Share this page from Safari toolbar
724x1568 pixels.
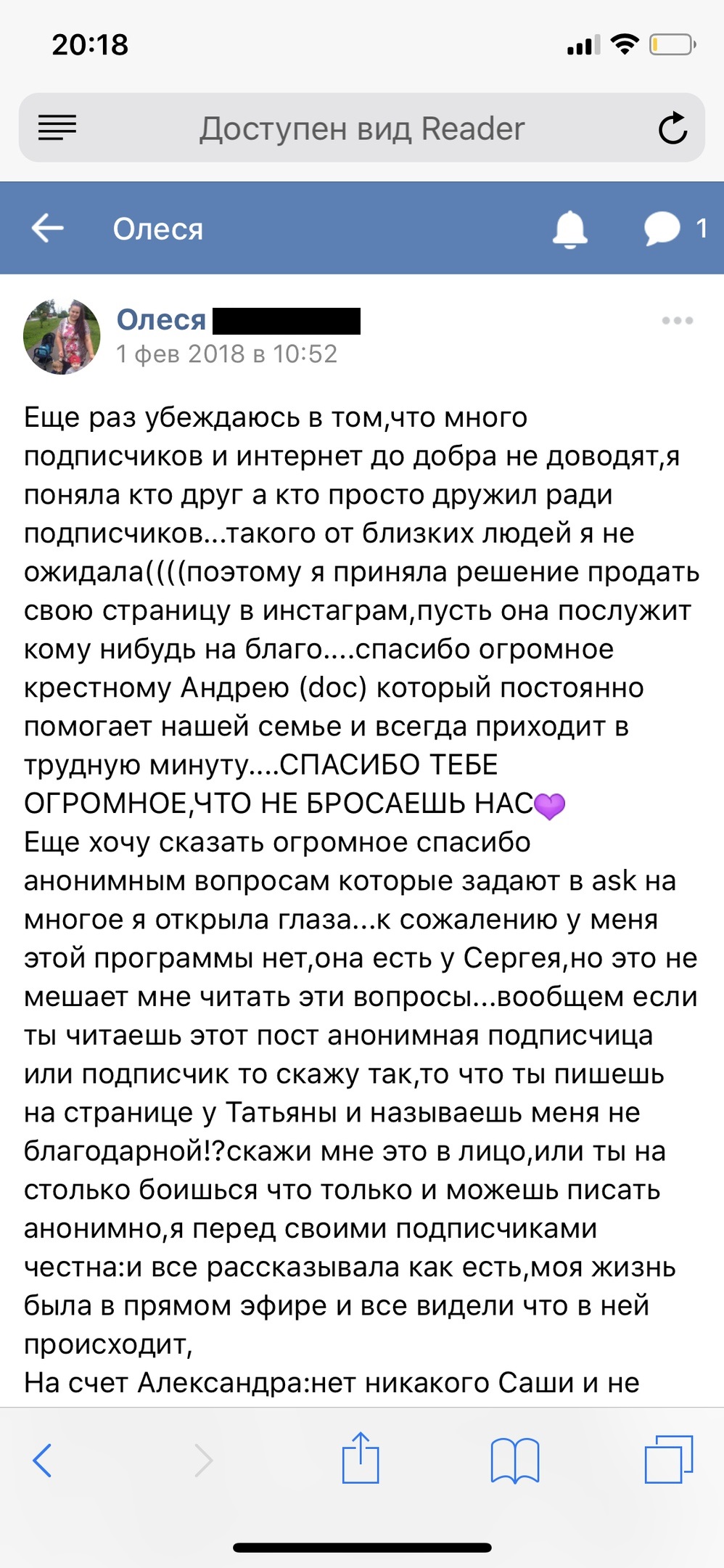(x=361, y=1458)
